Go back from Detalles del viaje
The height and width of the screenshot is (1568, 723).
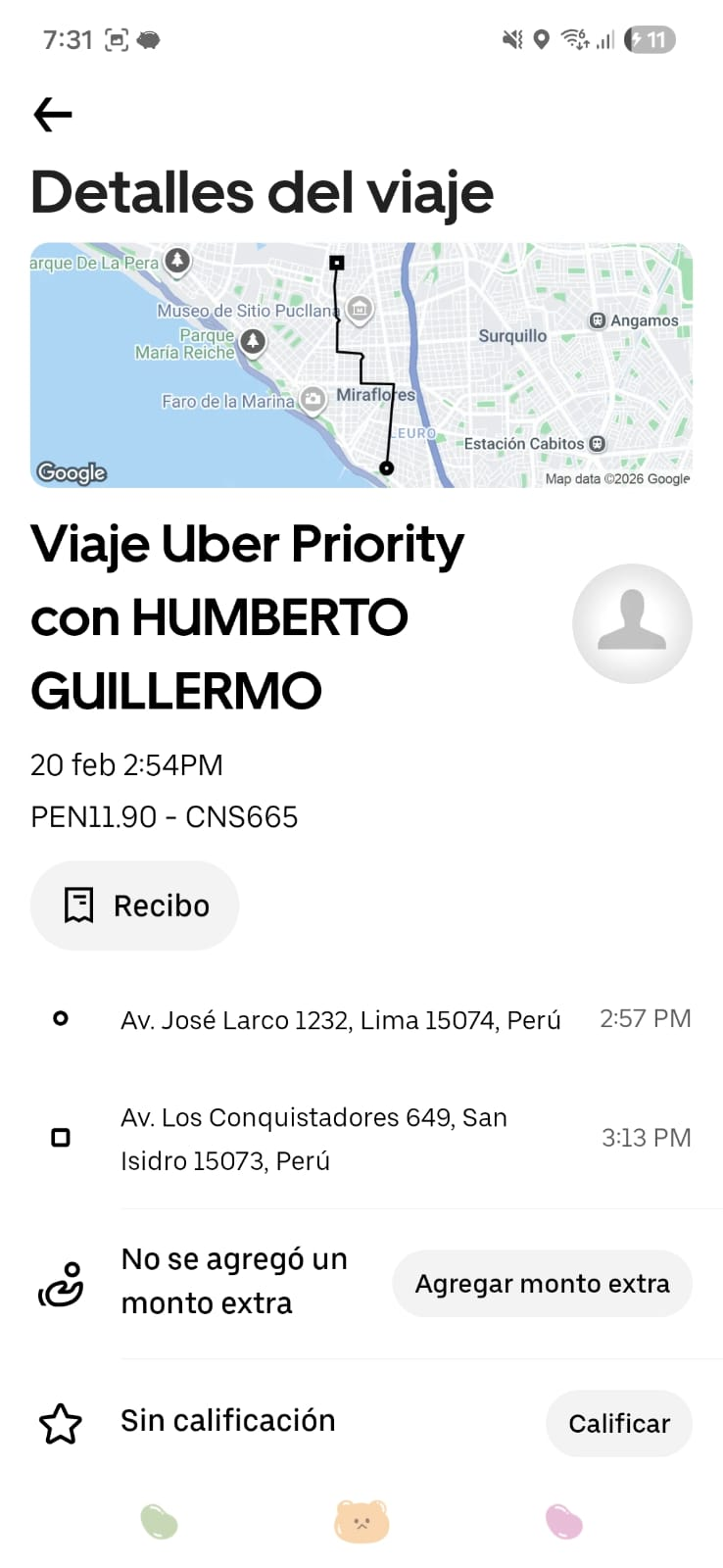tap(53, 115)
